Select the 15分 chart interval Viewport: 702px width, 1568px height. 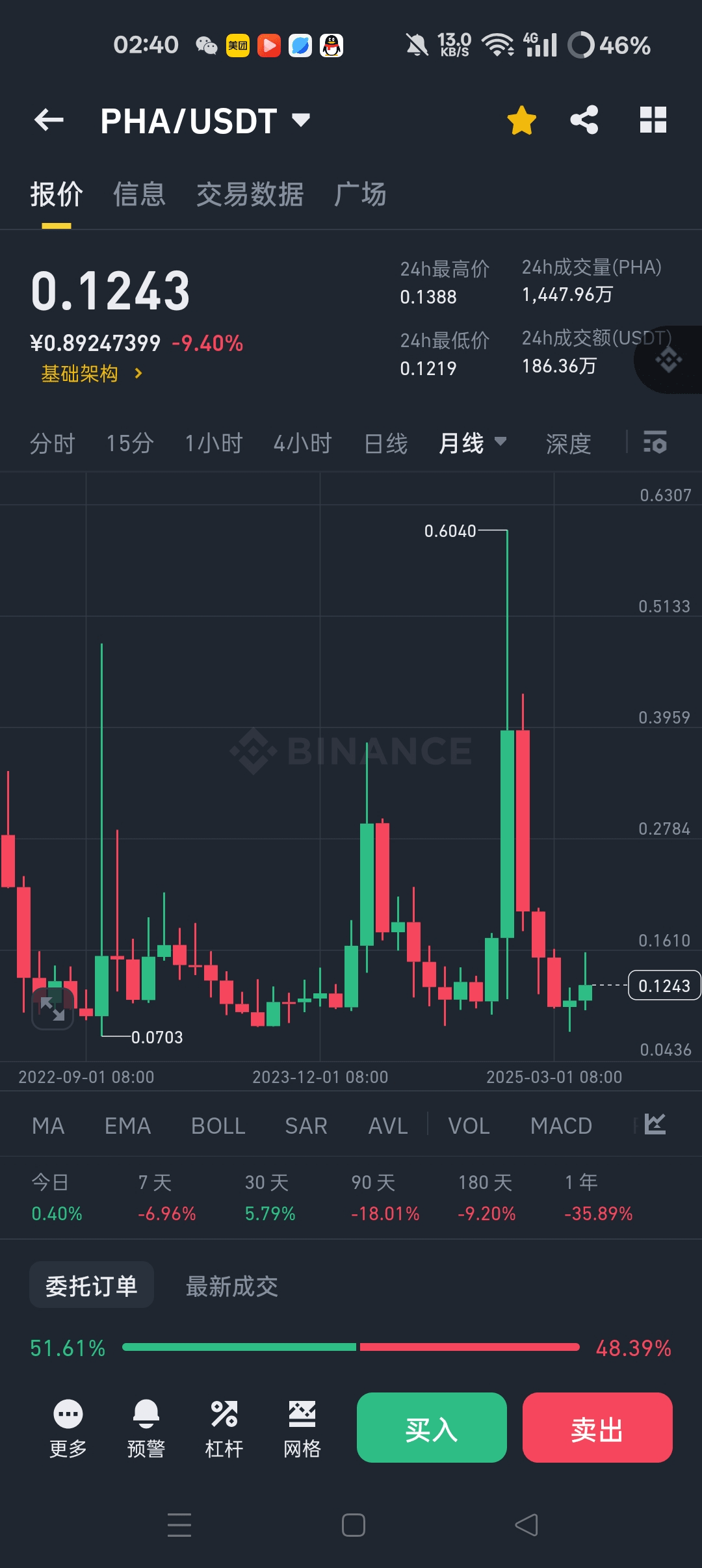[x=130, y=443]
